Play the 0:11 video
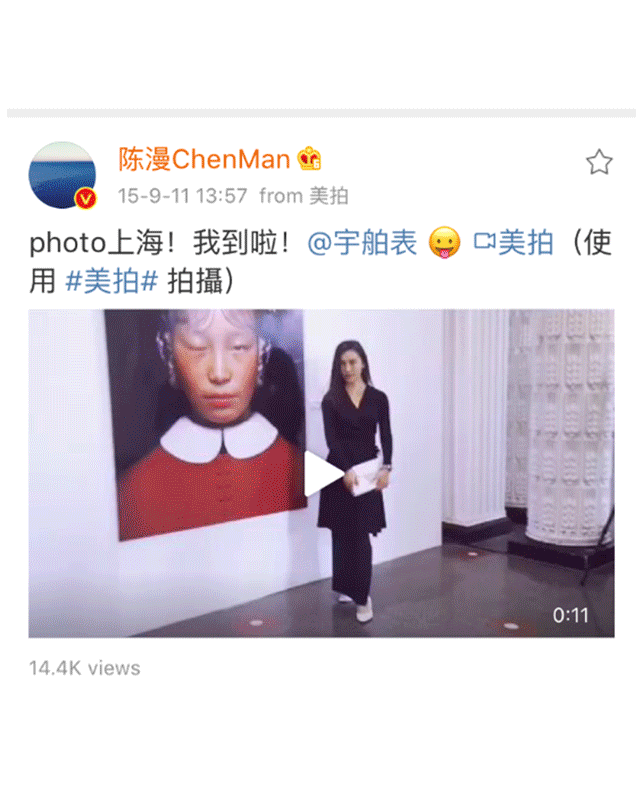 (322, 473)
